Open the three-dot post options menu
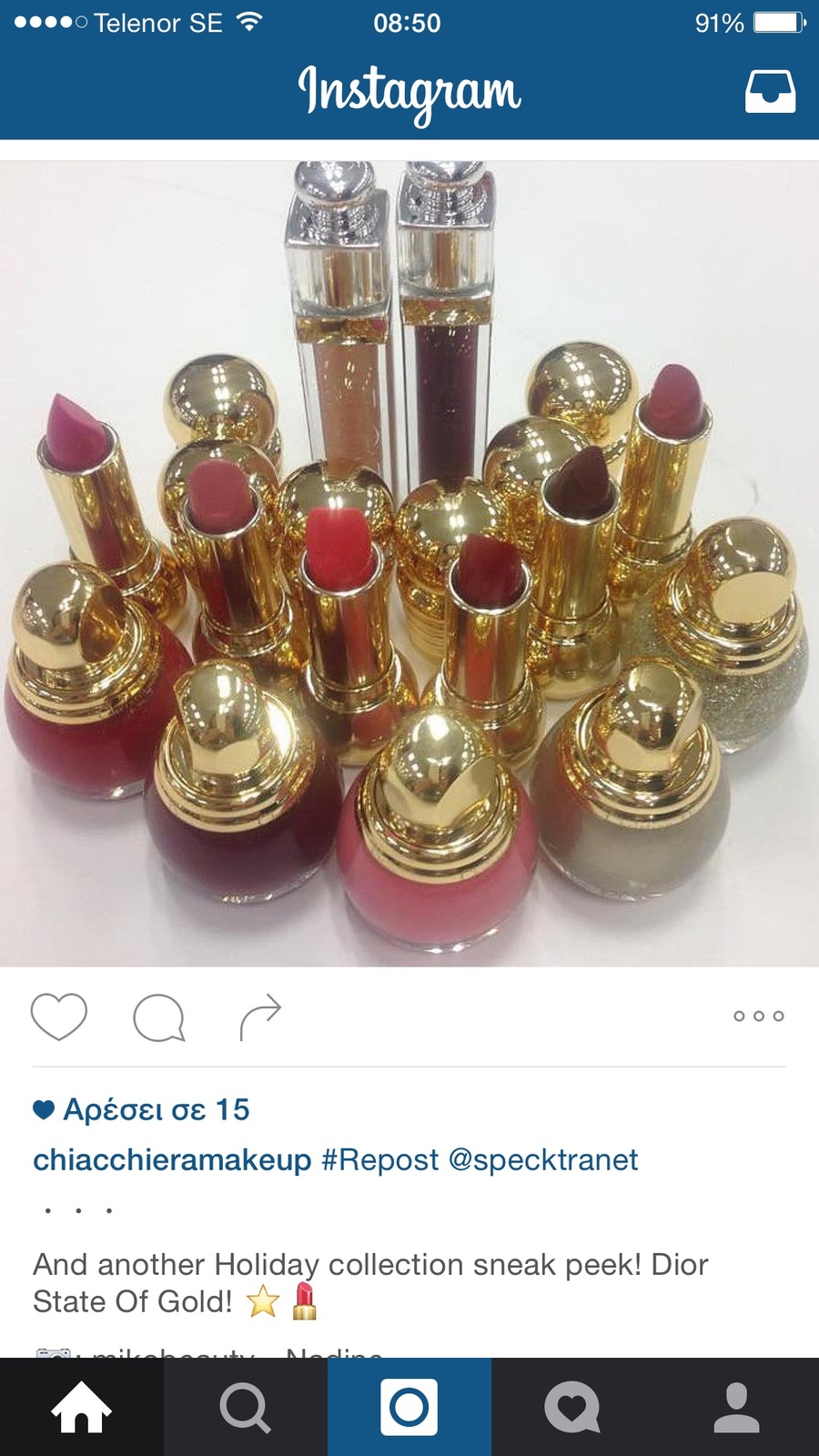This screenshot has height=1456, width=819. (x=758, y=1016)
